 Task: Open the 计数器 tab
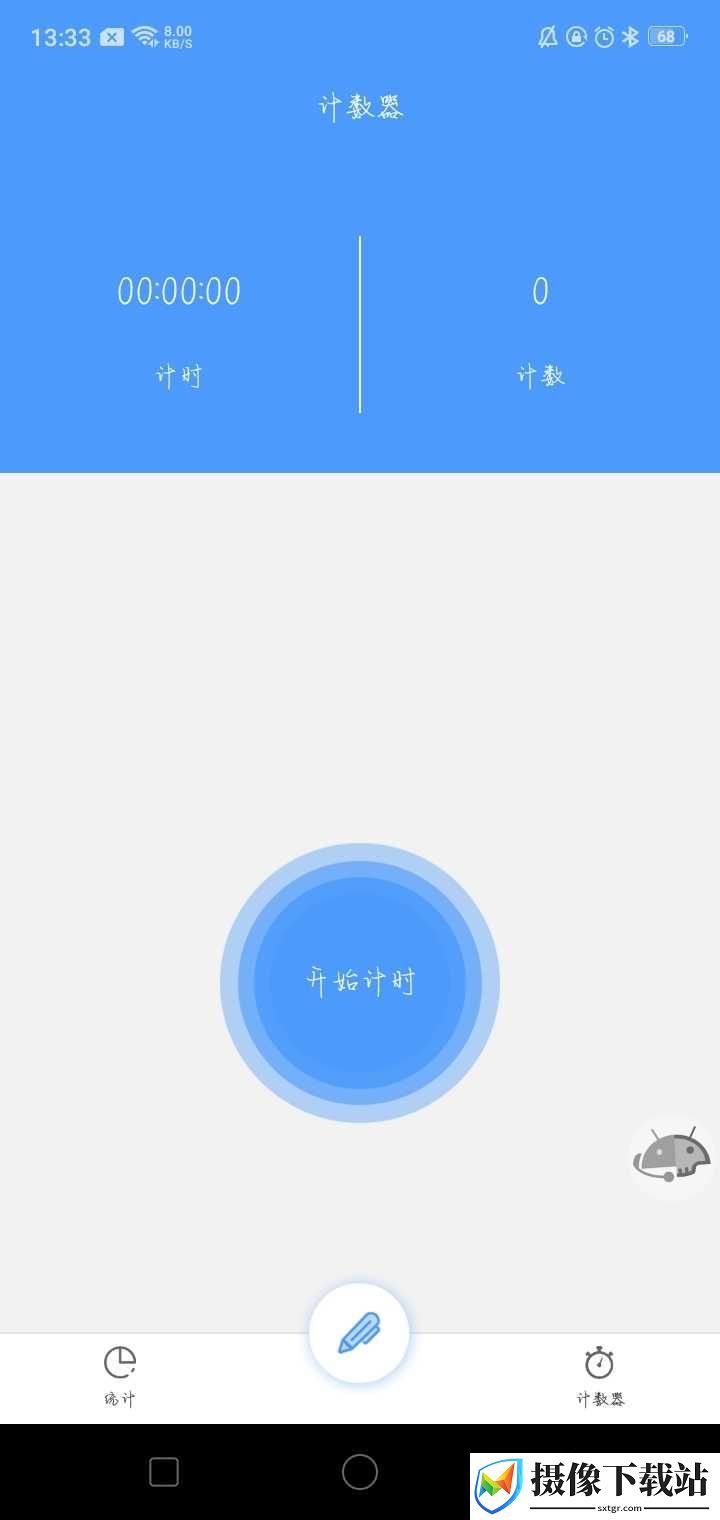tap(600, 1377)
